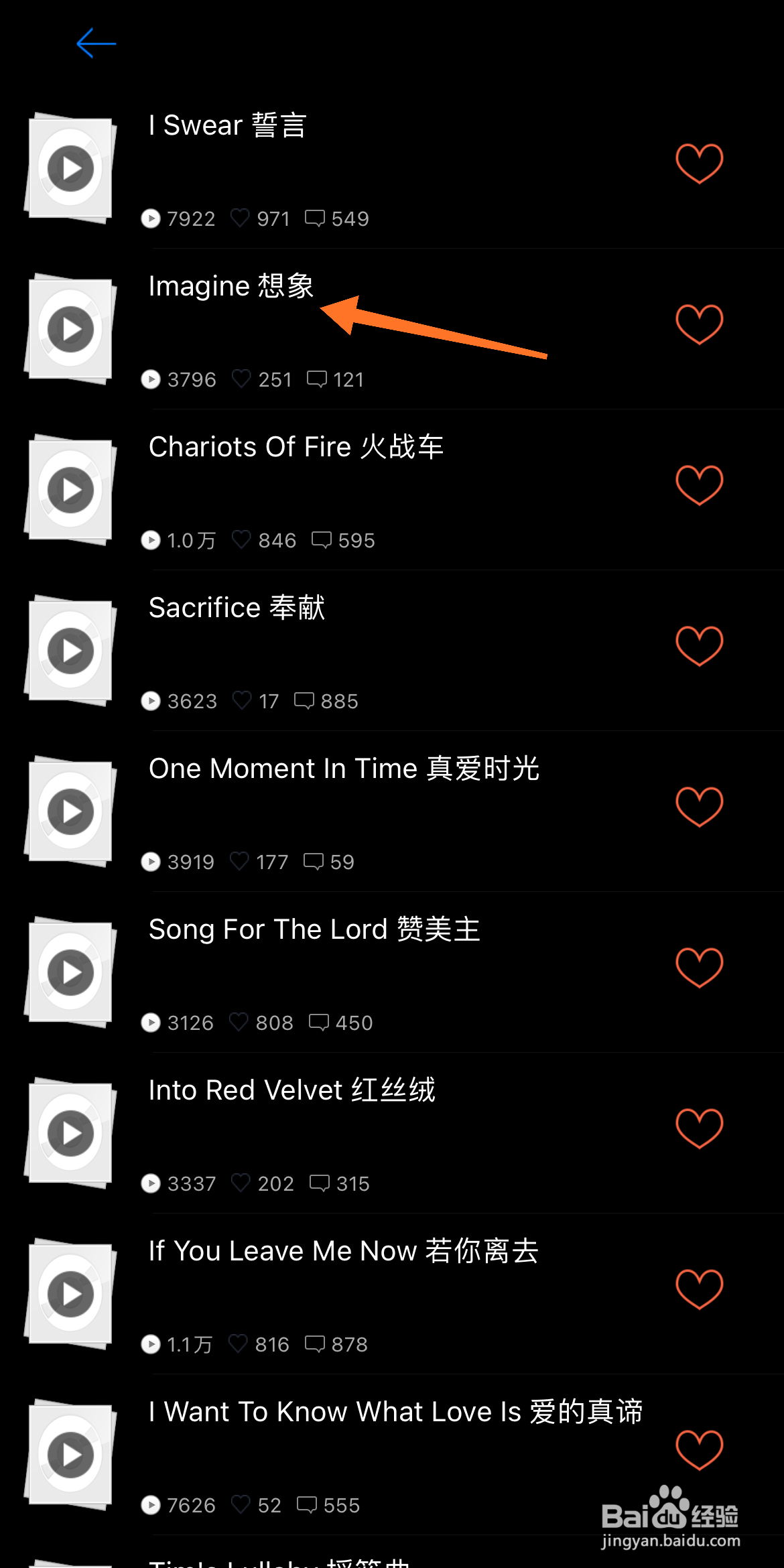Like the song I Swear 誓言
This screenshot has height=1568, width=784.
point(699,164)
